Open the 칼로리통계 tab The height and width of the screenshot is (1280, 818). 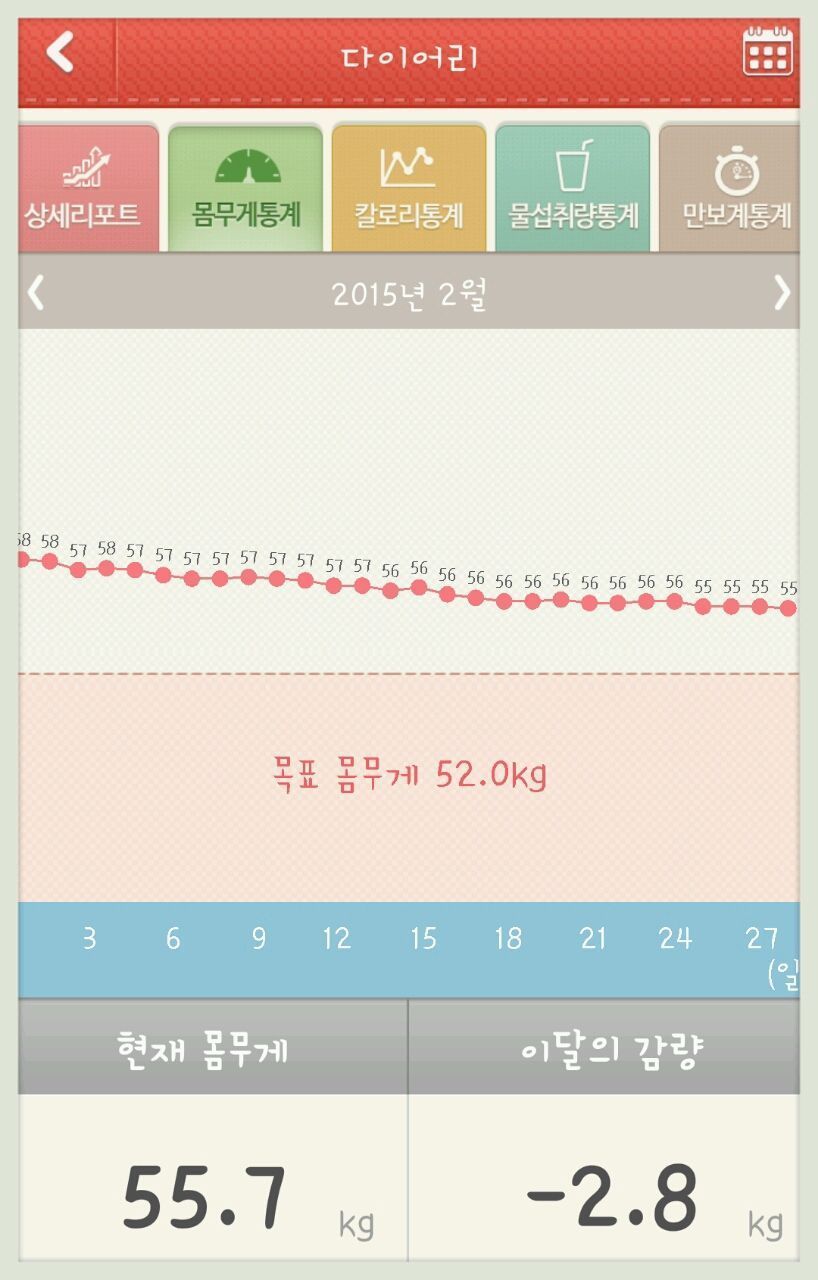[x=409, y=189]
